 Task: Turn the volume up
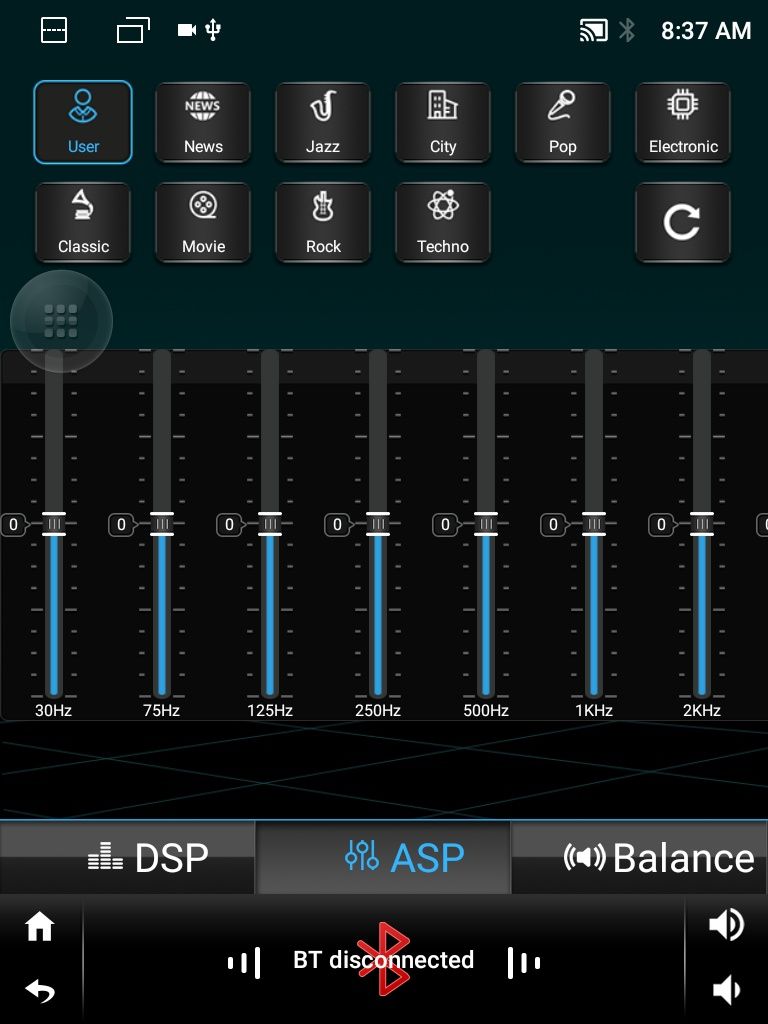coord(726,924)
